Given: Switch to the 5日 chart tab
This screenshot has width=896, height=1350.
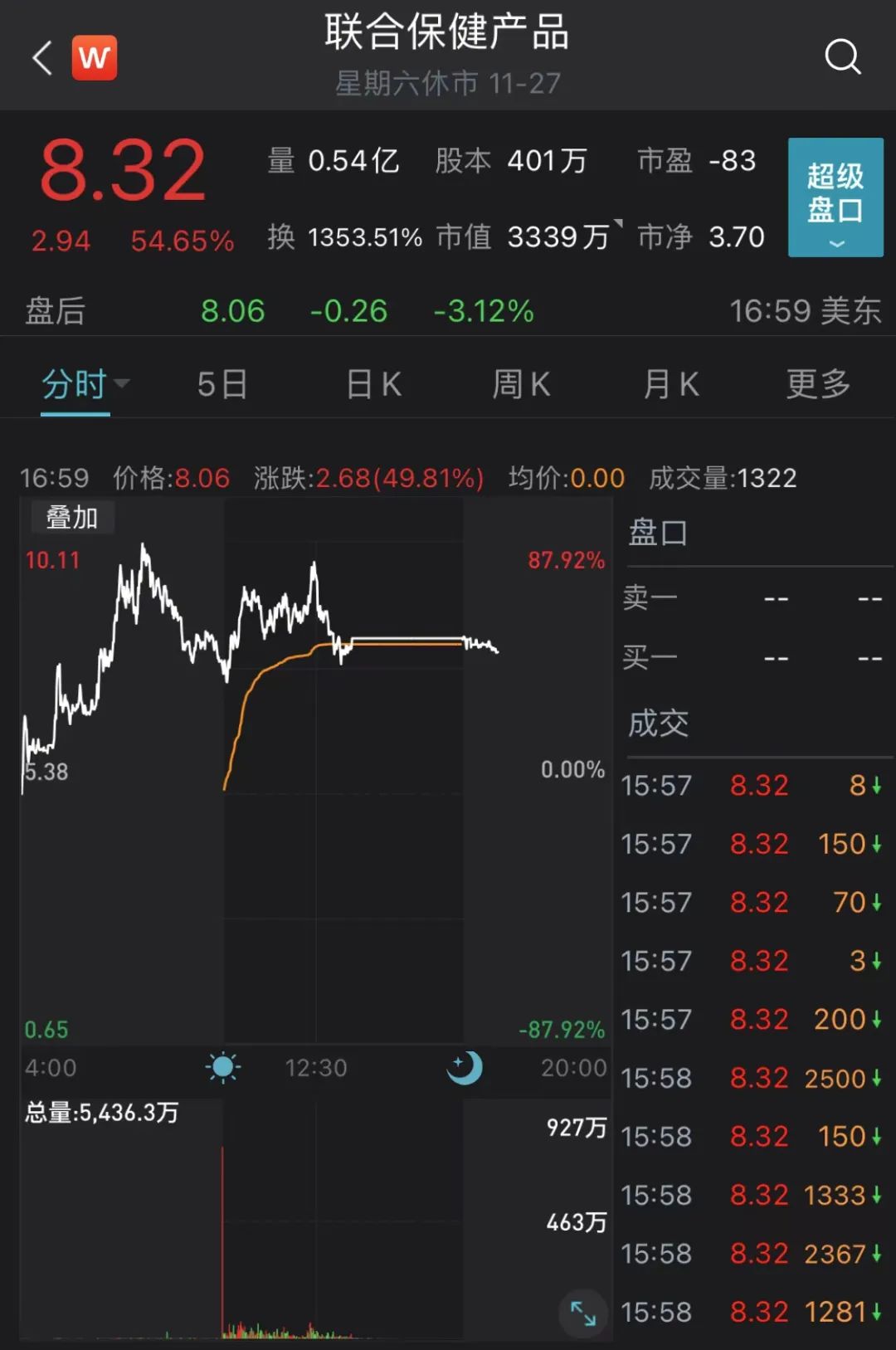Looking at the screenshot, I should [222, 384].
